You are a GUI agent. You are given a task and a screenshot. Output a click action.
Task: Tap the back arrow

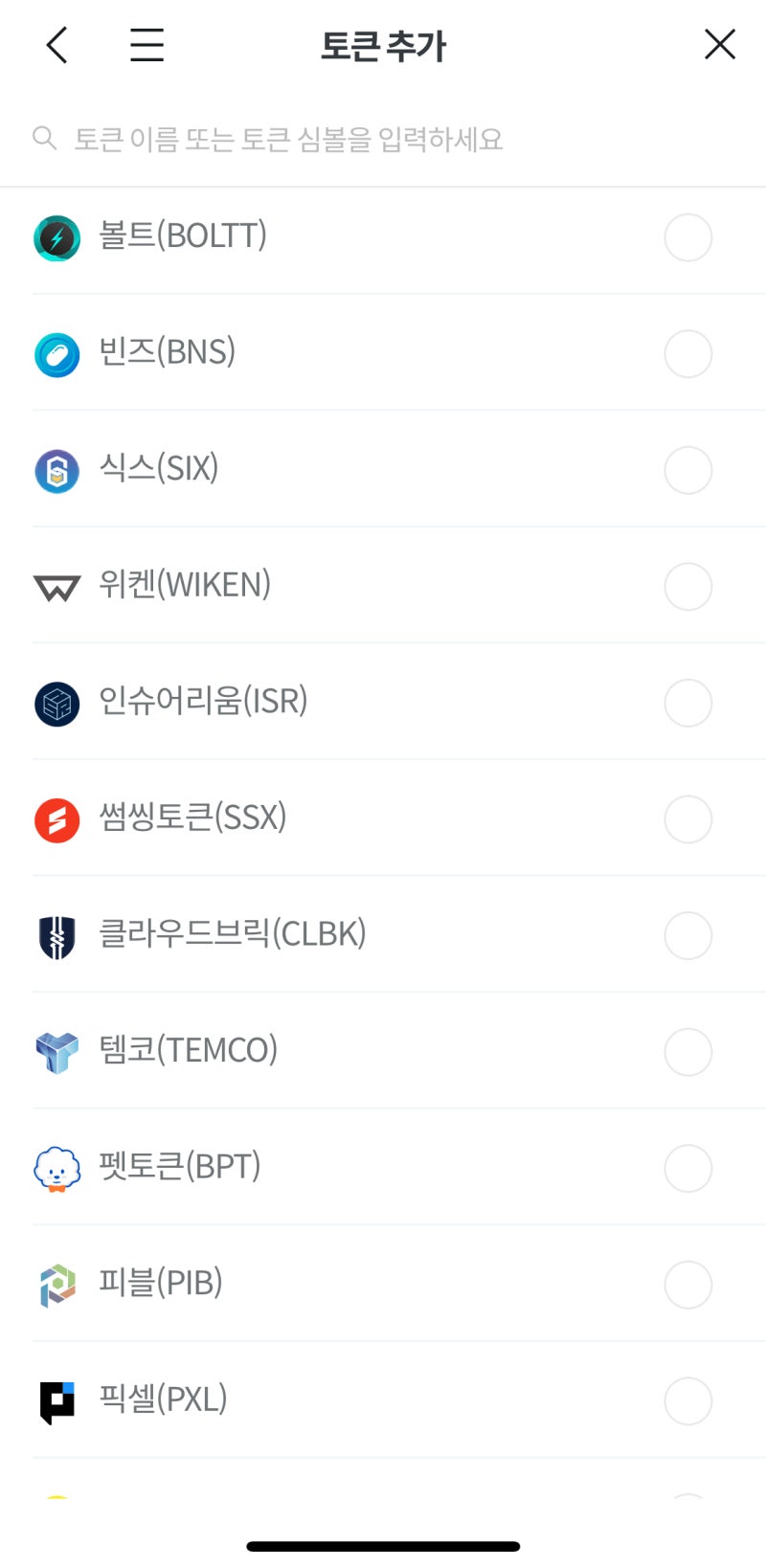[55, 44]
